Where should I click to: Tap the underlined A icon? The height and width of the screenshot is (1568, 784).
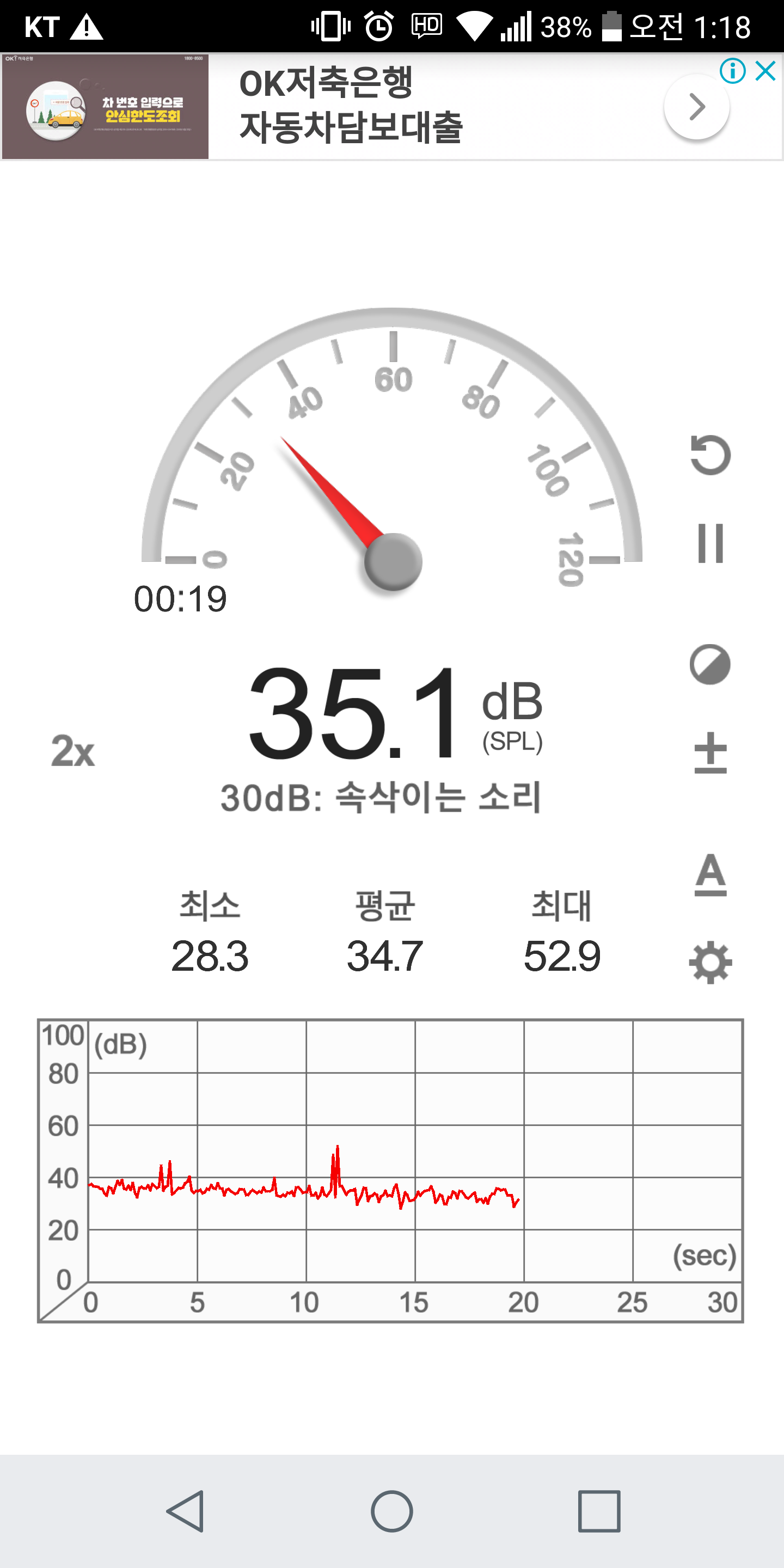coord(710,875)
